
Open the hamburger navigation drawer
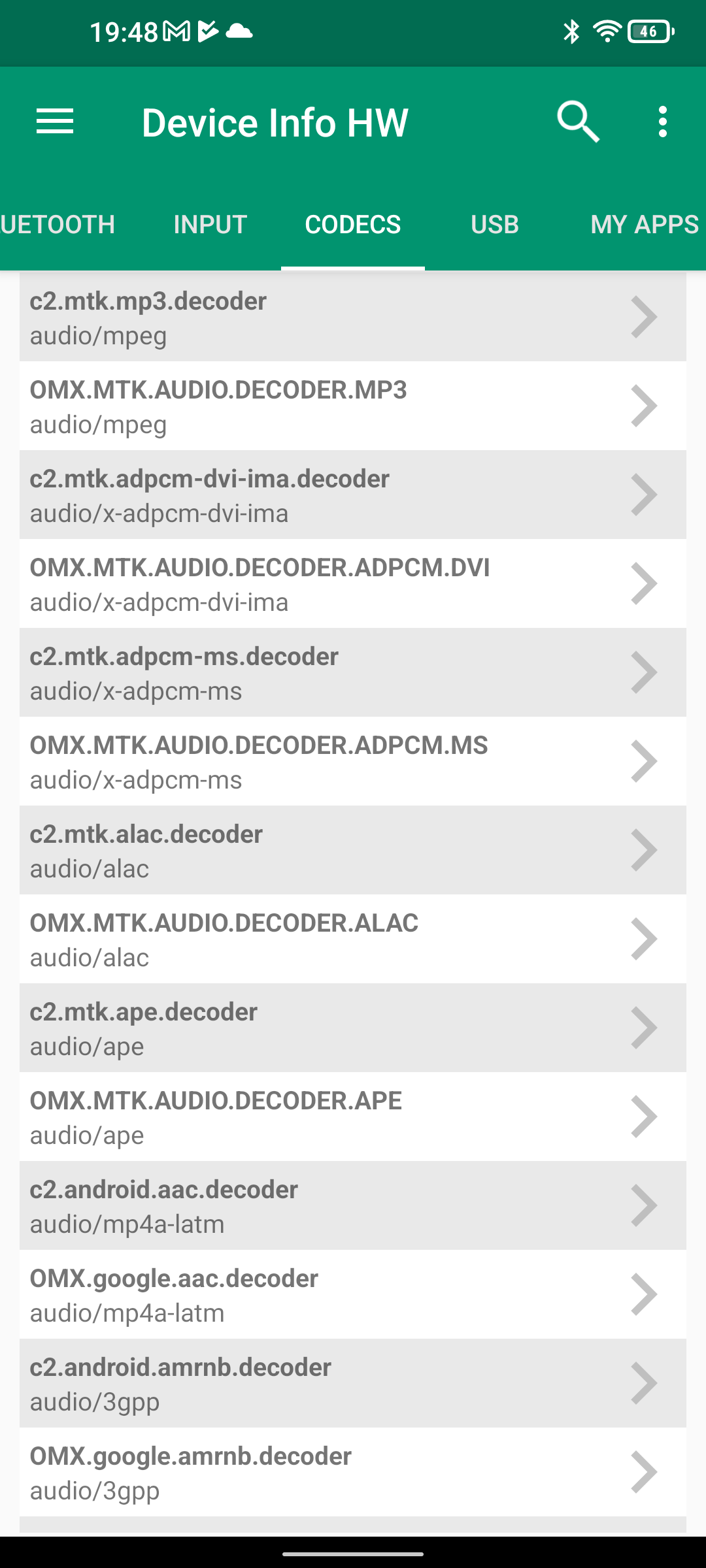[x=55, y=122]
